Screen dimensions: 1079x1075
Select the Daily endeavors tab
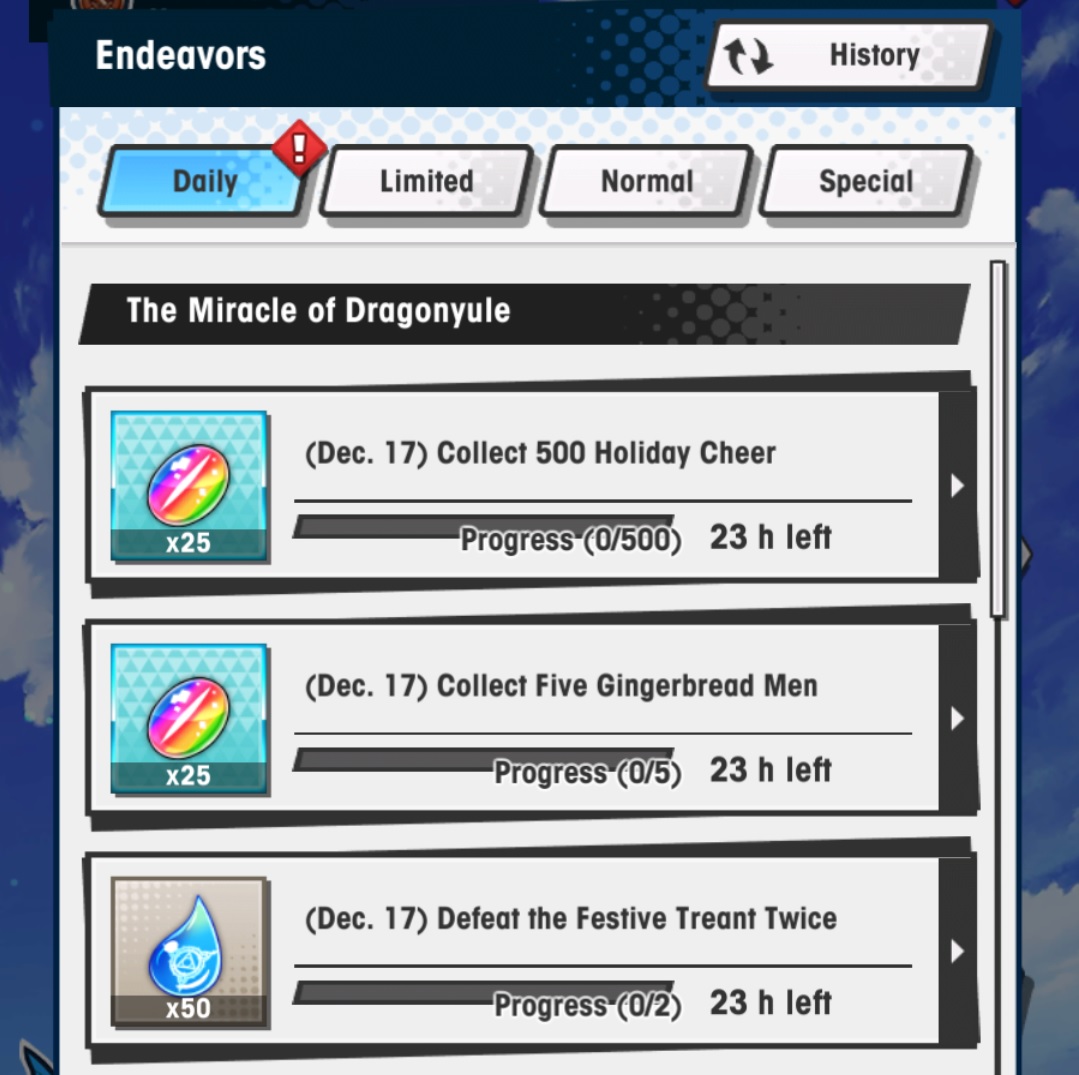click(205, 181)
